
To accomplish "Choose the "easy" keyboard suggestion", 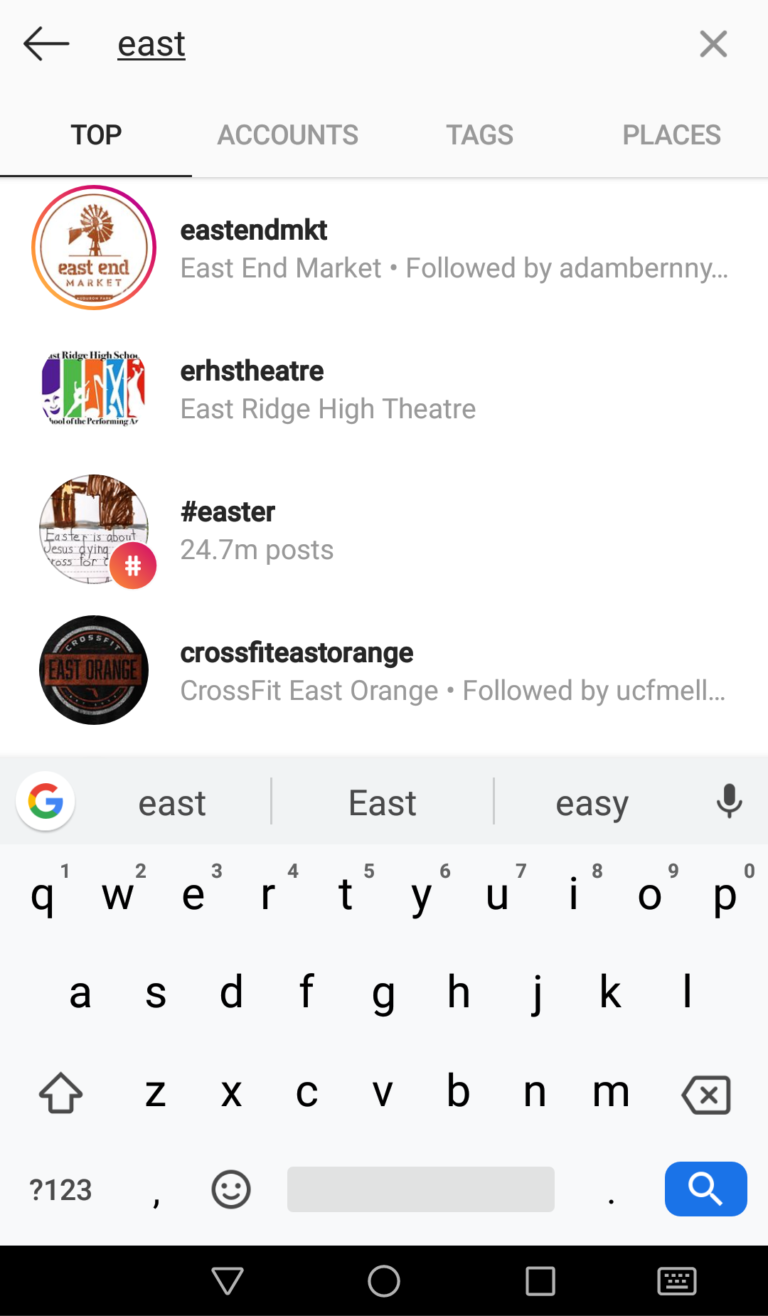I will (x=592, y=803).
